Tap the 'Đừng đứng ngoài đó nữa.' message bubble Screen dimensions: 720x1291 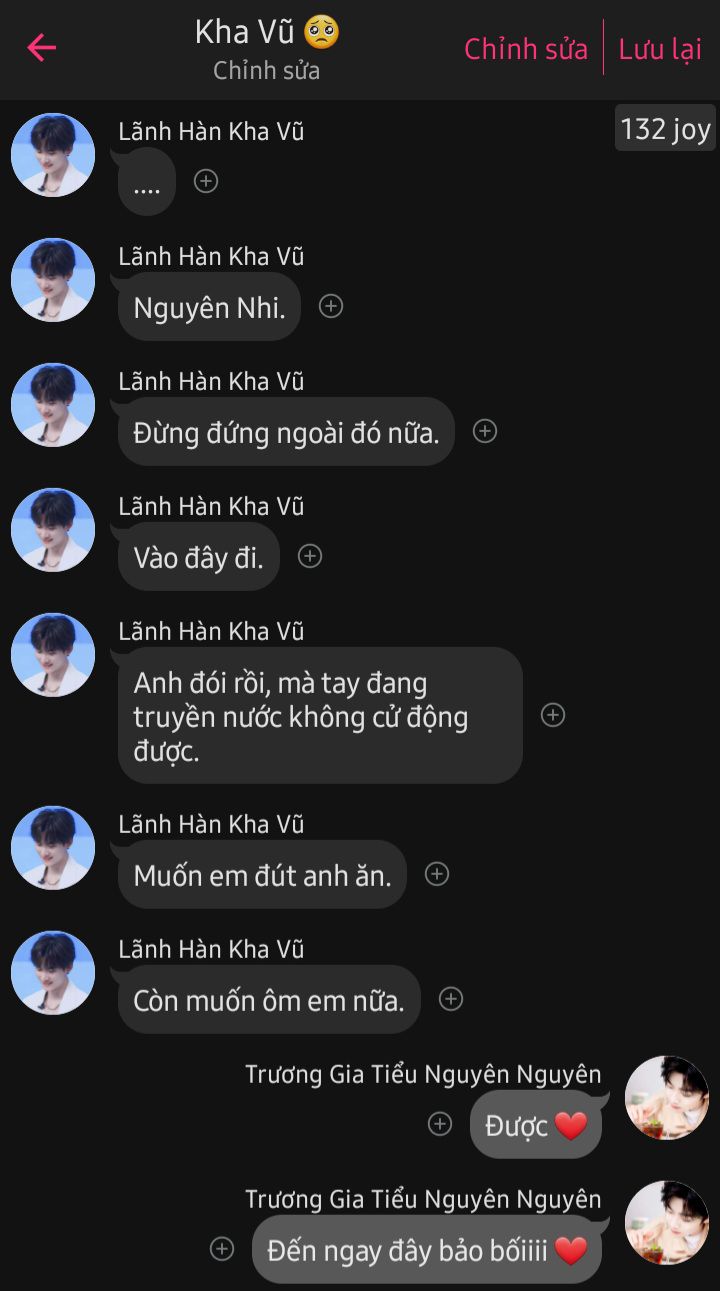coord(286,432)
